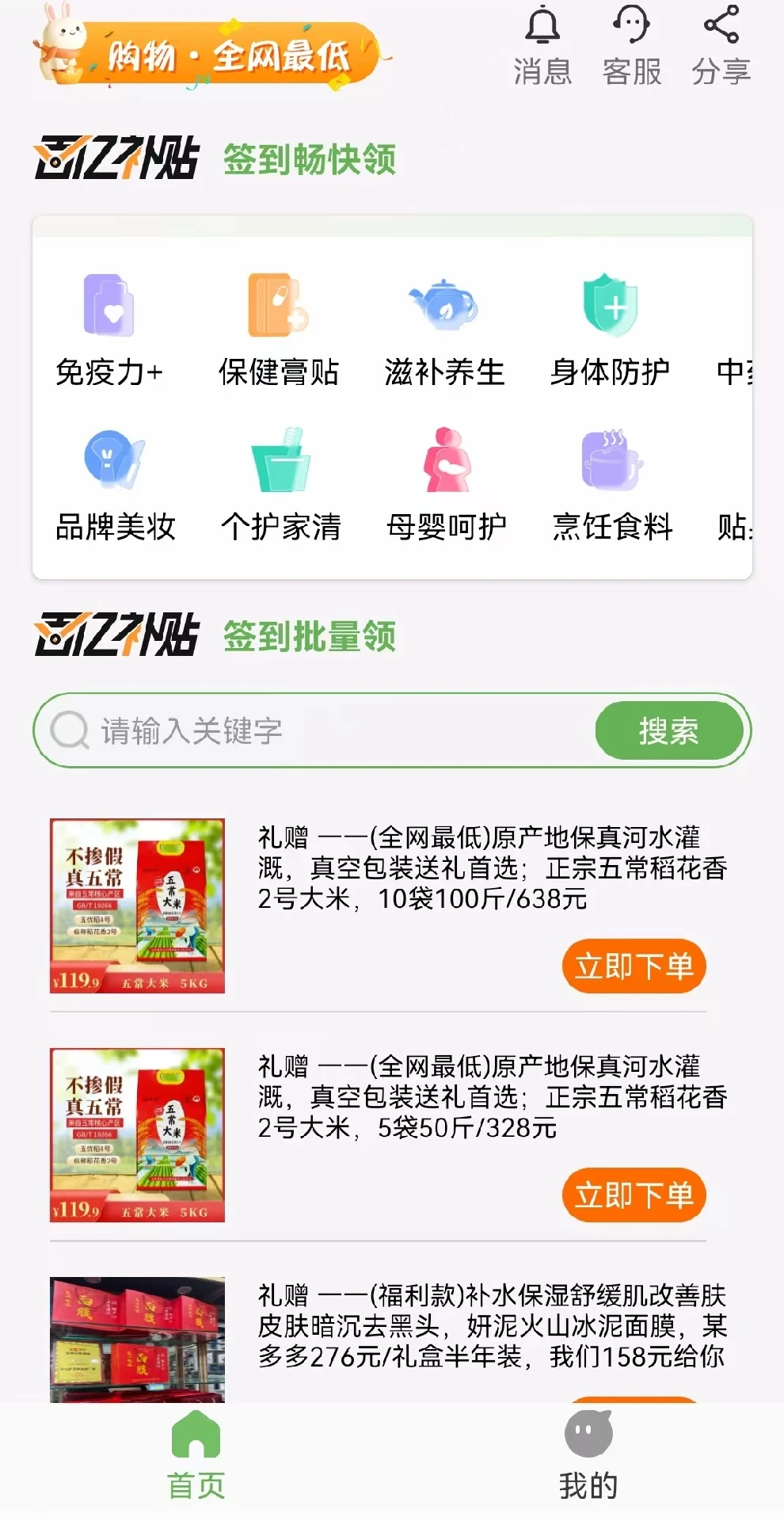Order the 10袋100斤 rice with 立即下单

click(632, 966)
